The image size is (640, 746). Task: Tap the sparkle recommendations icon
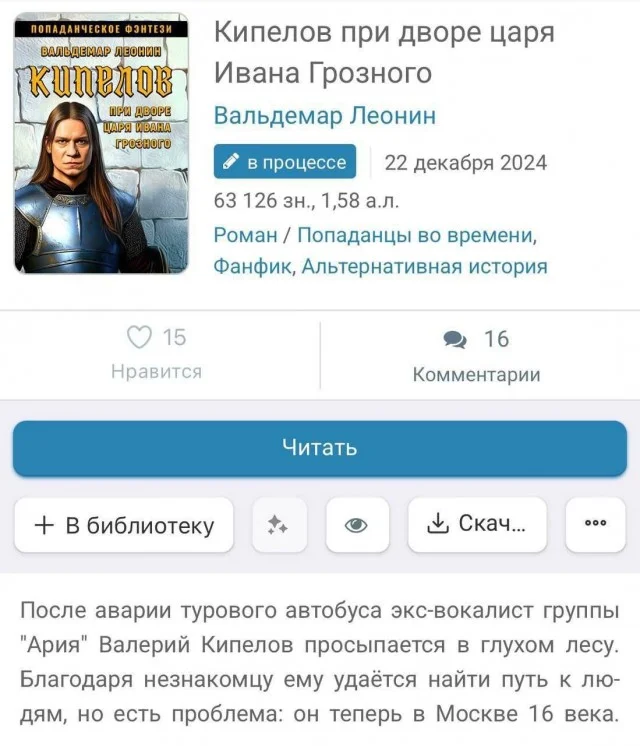click(x=279, y=525)
